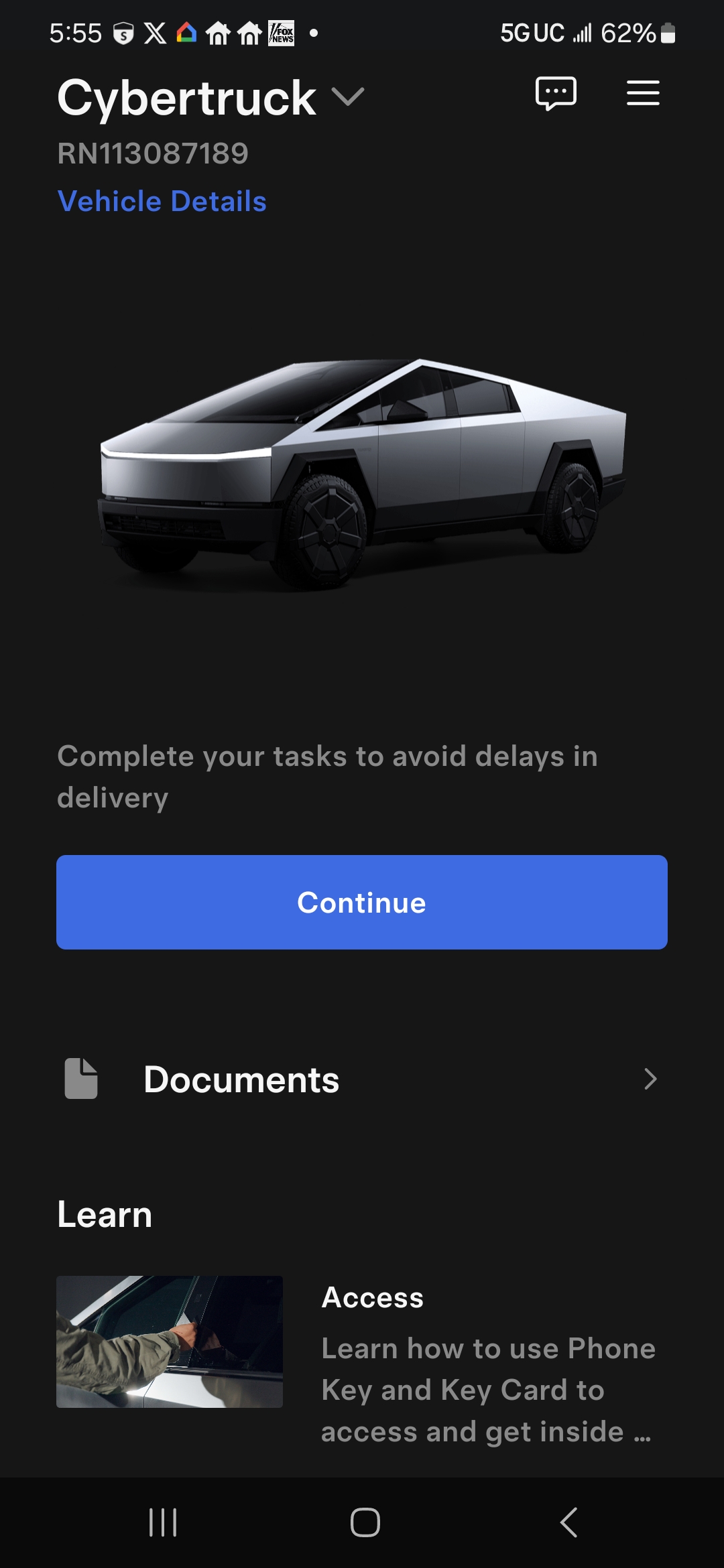Image resolution: width=724 pixels, height=1568 pixels.
Task: Show recent apps from the navigation bar
Action: coord(163,1522)
